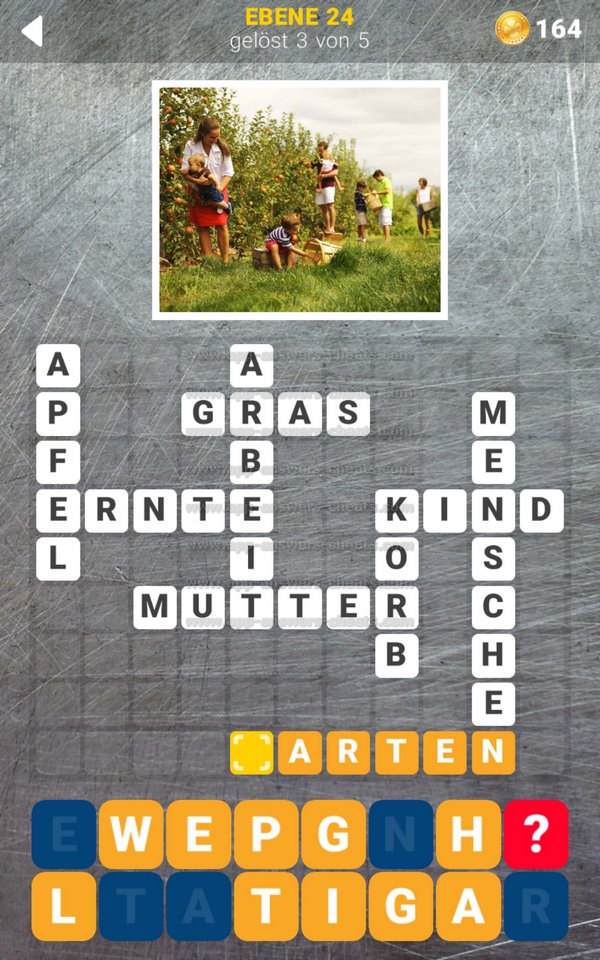Screen dimensions: 600x960
Task: Use the red question mark hint
Action: 536,834
